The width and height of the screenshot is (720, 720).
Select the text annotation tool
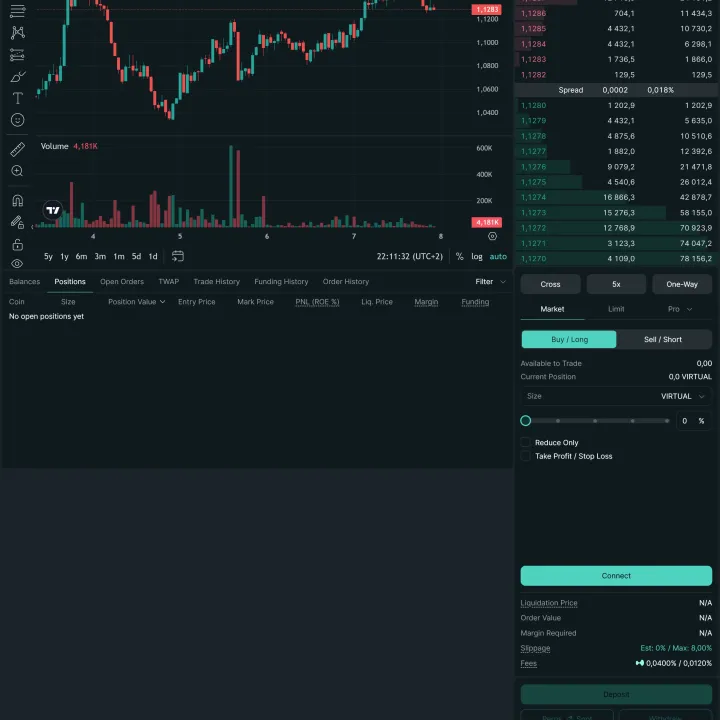tap(17, 98)
